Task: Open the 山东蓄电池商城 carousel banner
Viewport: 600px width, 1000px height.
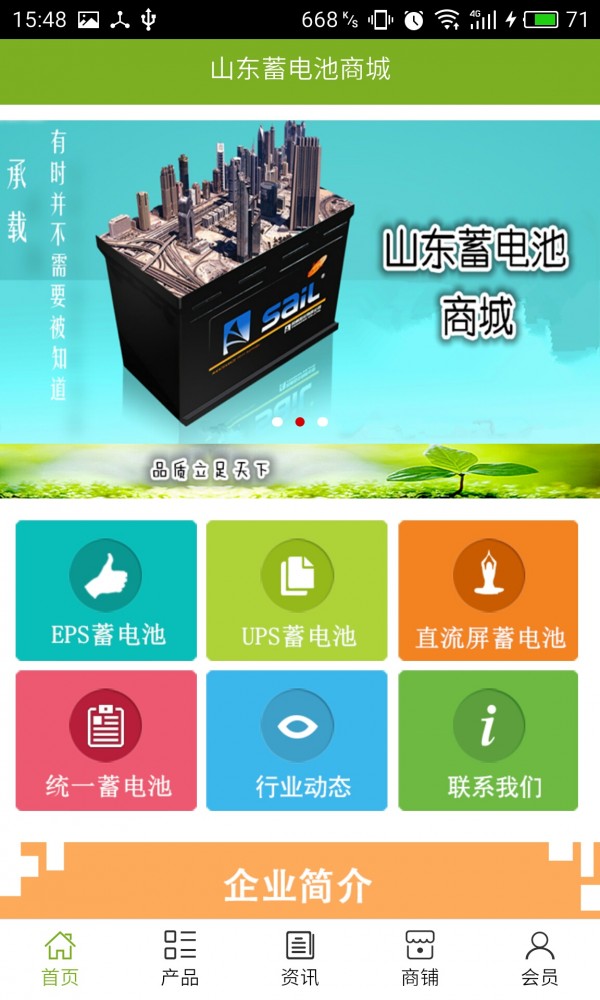Action: coord(300,300)
